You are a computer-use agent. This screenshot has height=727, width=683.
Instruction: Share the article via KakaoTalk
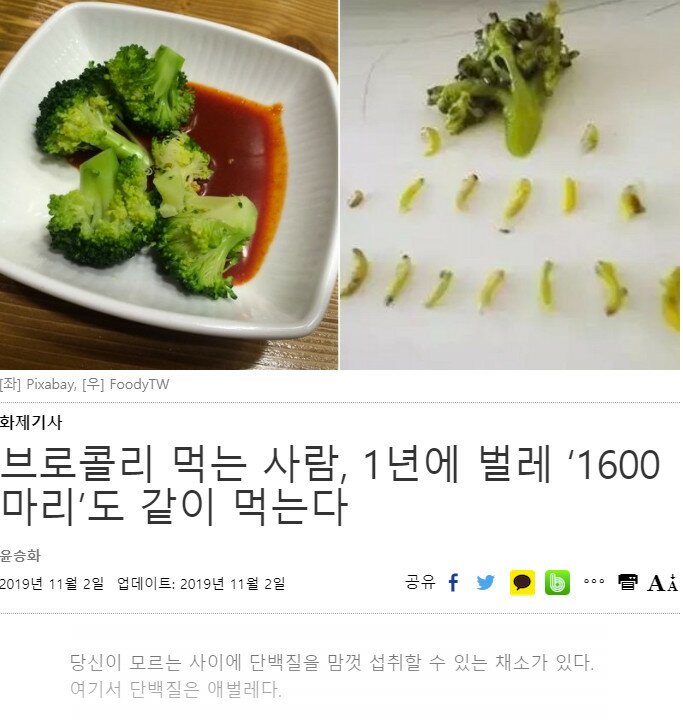click(x=522, y=582)
